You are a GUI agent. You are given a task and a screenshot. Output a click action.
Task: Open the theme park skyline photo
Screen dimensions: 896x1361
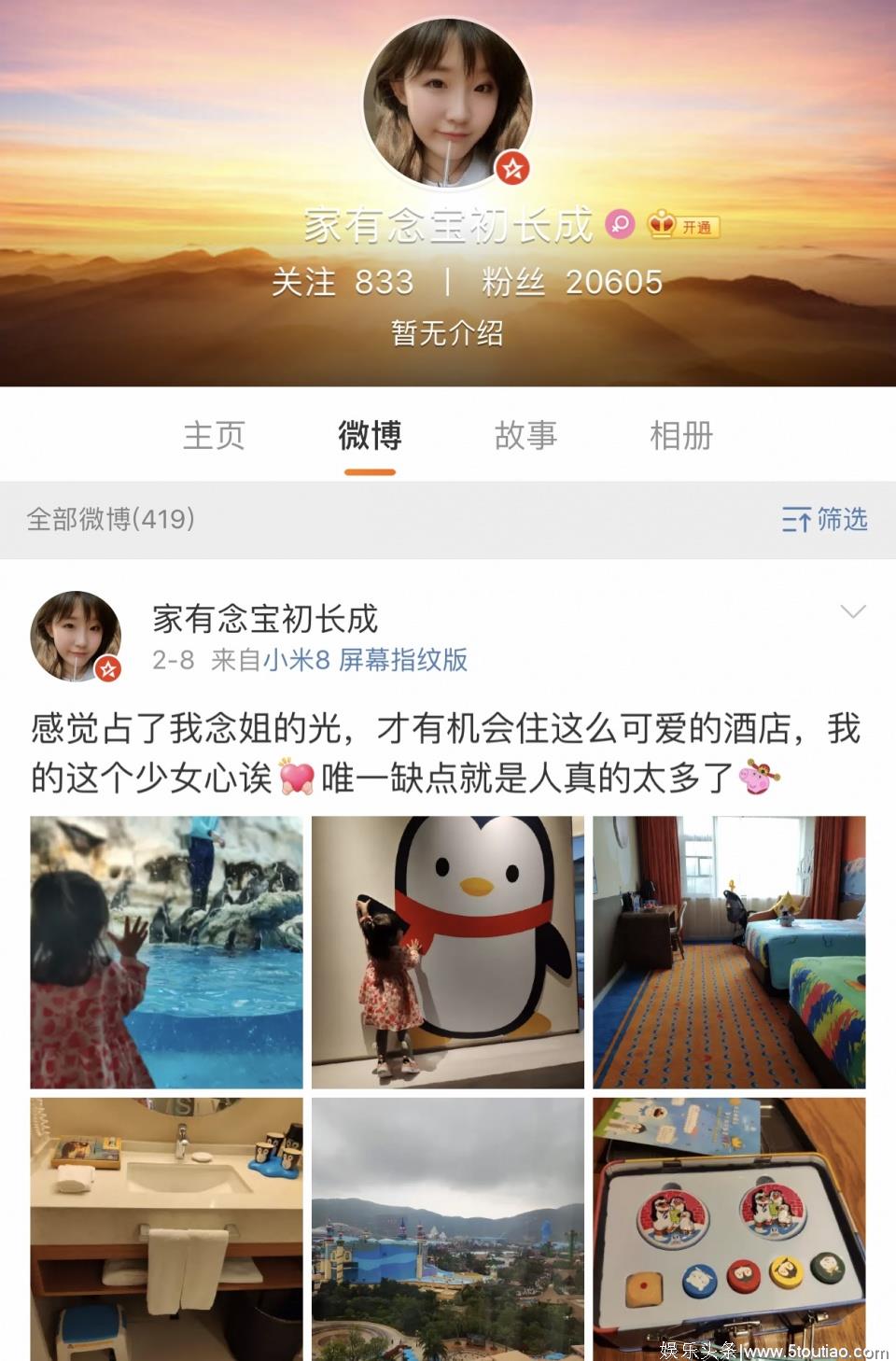pos(448,1228)
